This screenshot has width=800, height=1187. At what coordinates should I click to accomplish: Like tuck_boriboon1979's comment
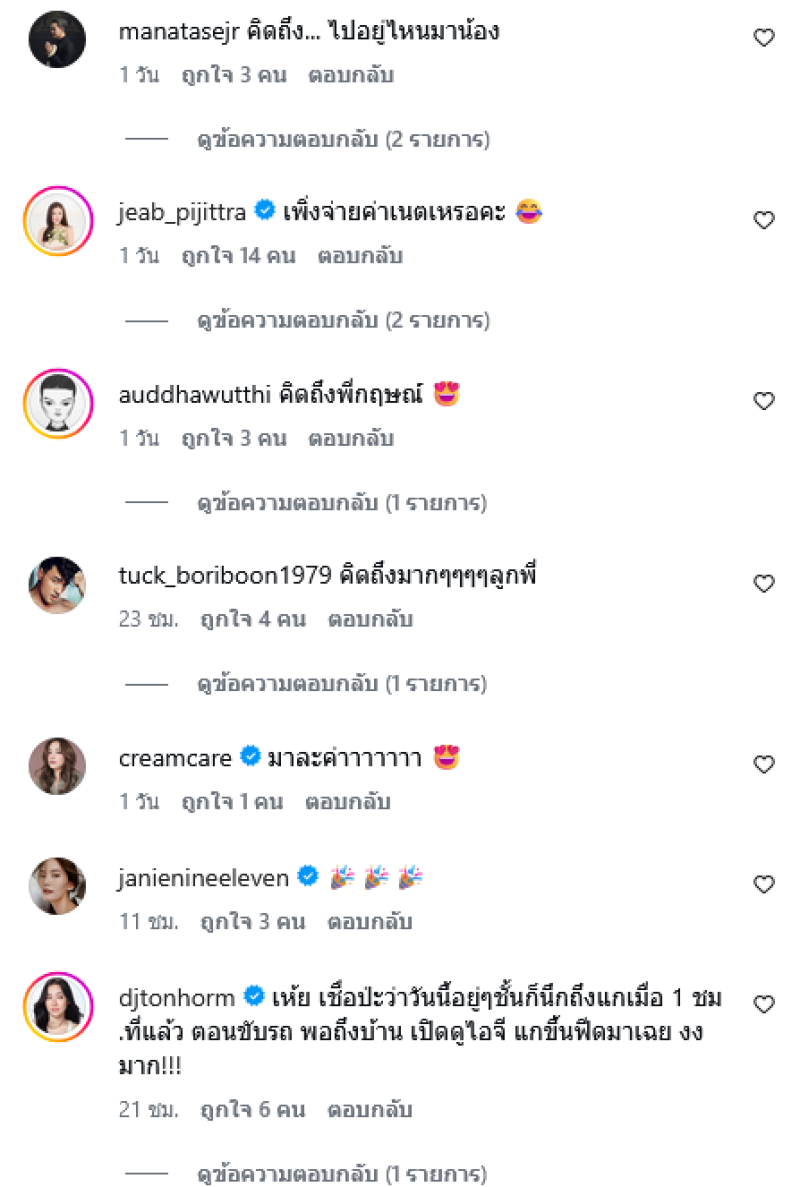764,583
